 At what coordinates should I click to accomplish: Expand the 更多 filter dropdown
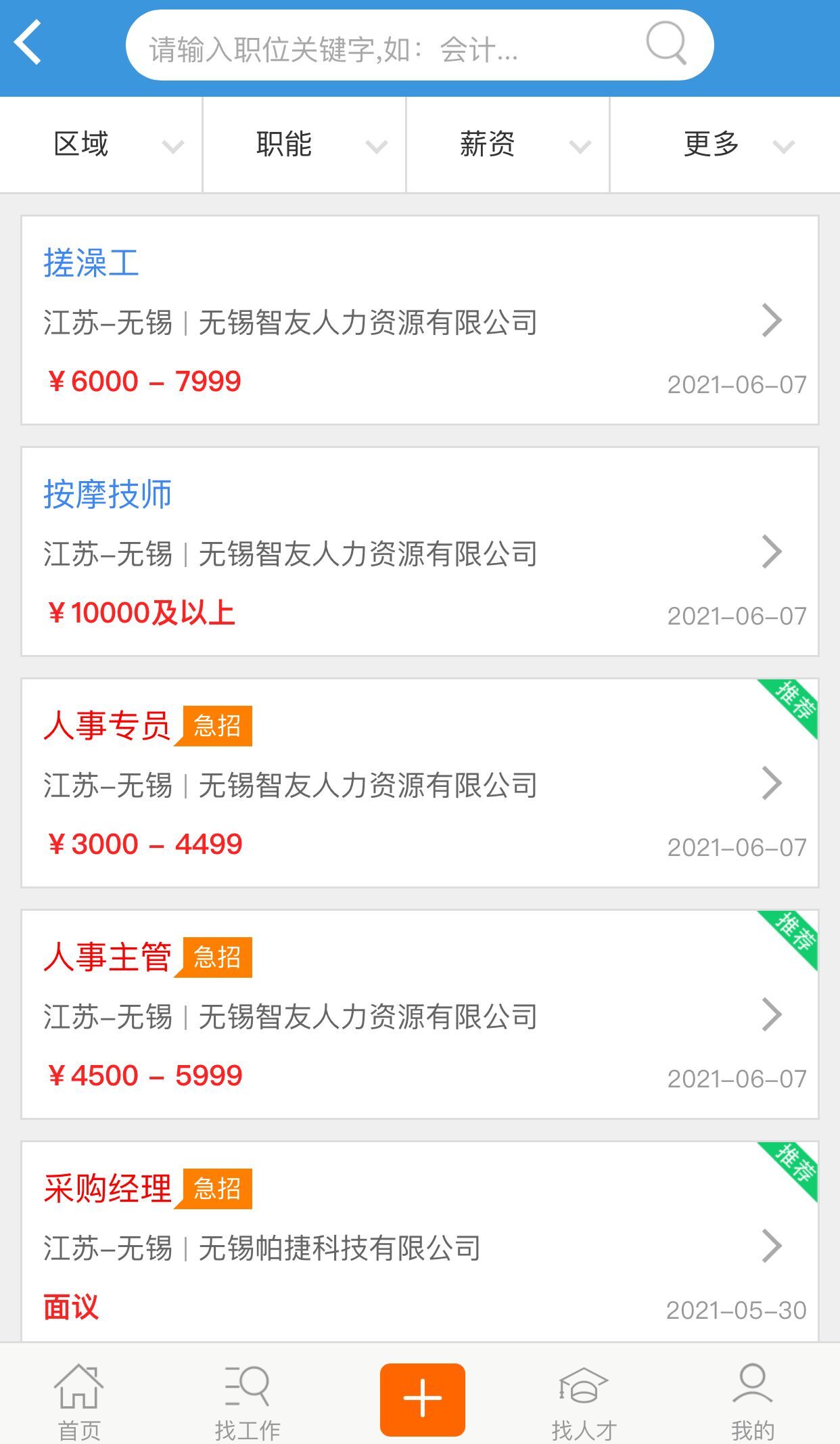[x=725, y=145]
